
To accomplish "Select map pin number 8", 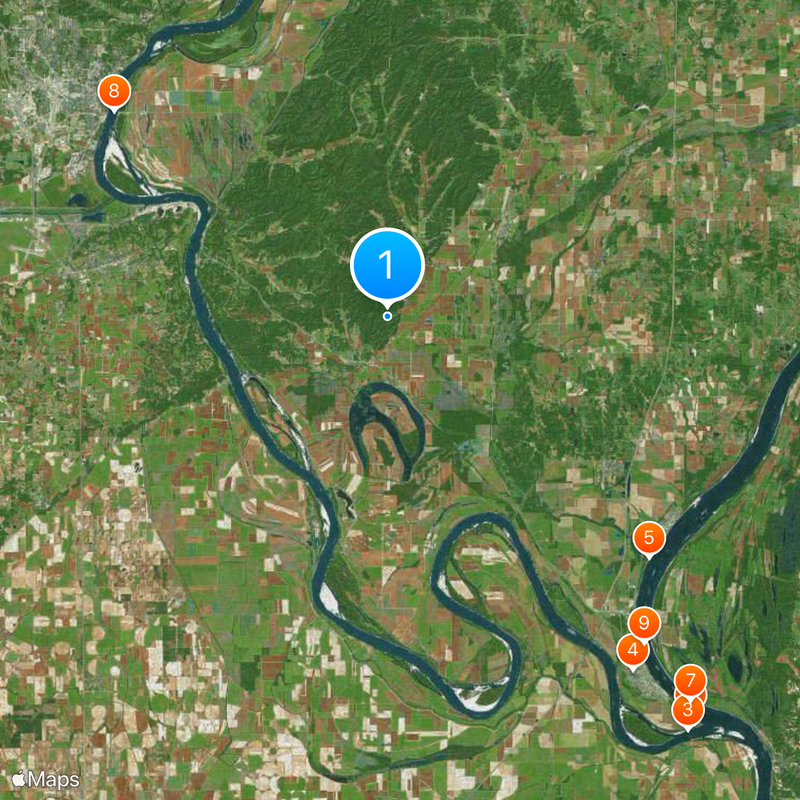I will coord(114,92).
